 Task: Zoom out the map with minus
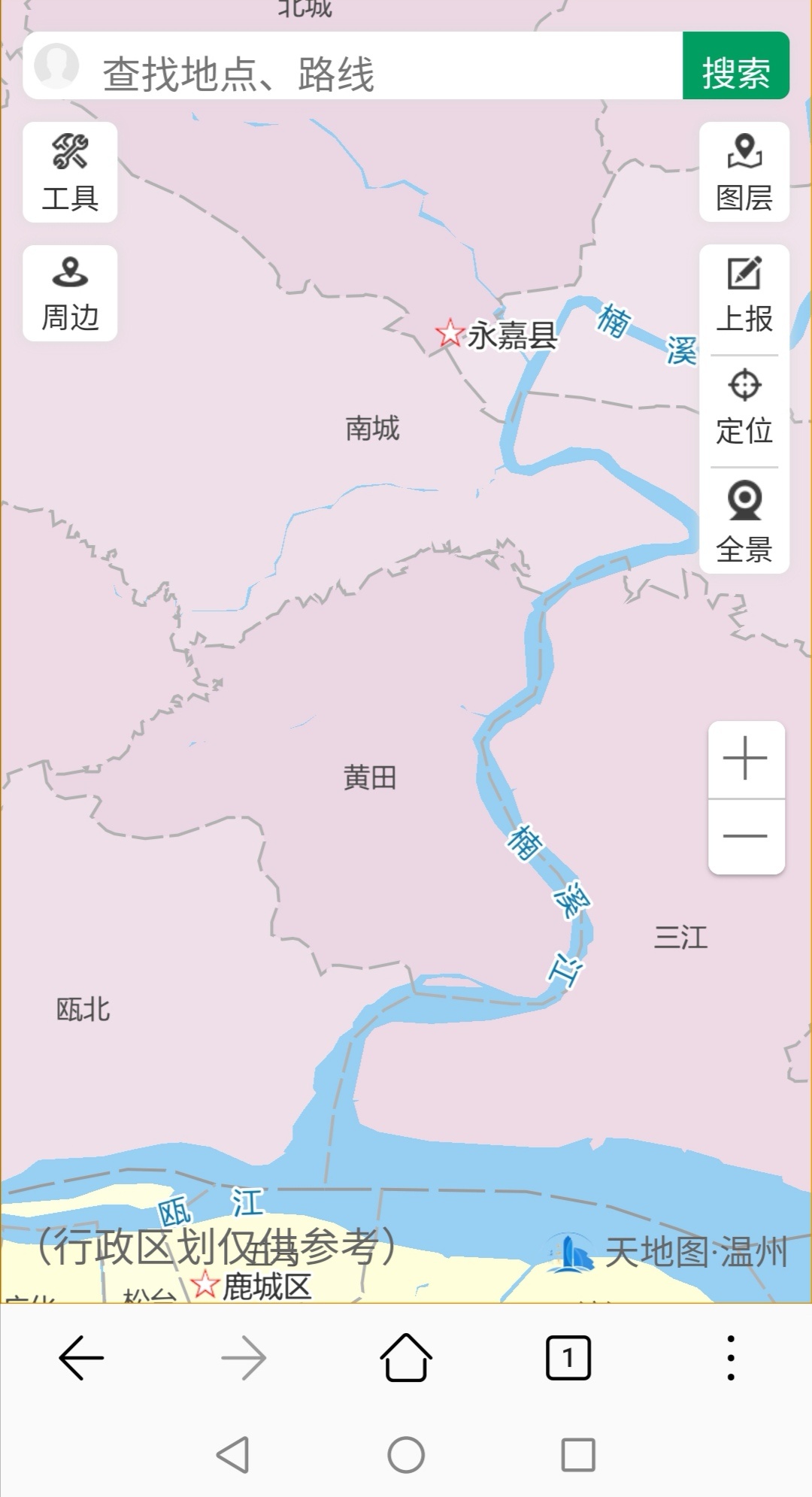coord(746,836)
